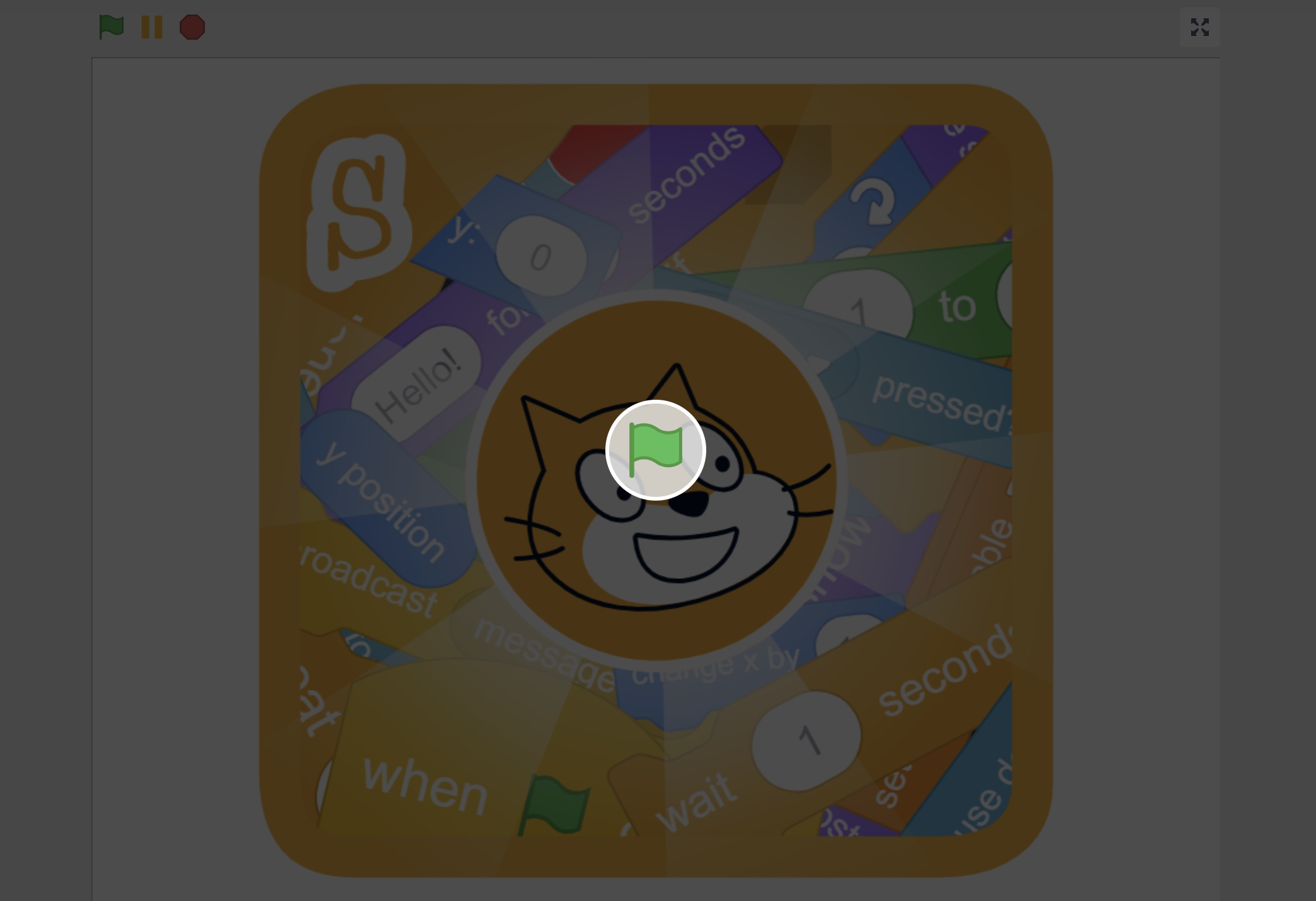Stop the project with the red stop sign
The height and width of the screenshot is (901, 1316).
pyautogui.click(x=192, y=27)
